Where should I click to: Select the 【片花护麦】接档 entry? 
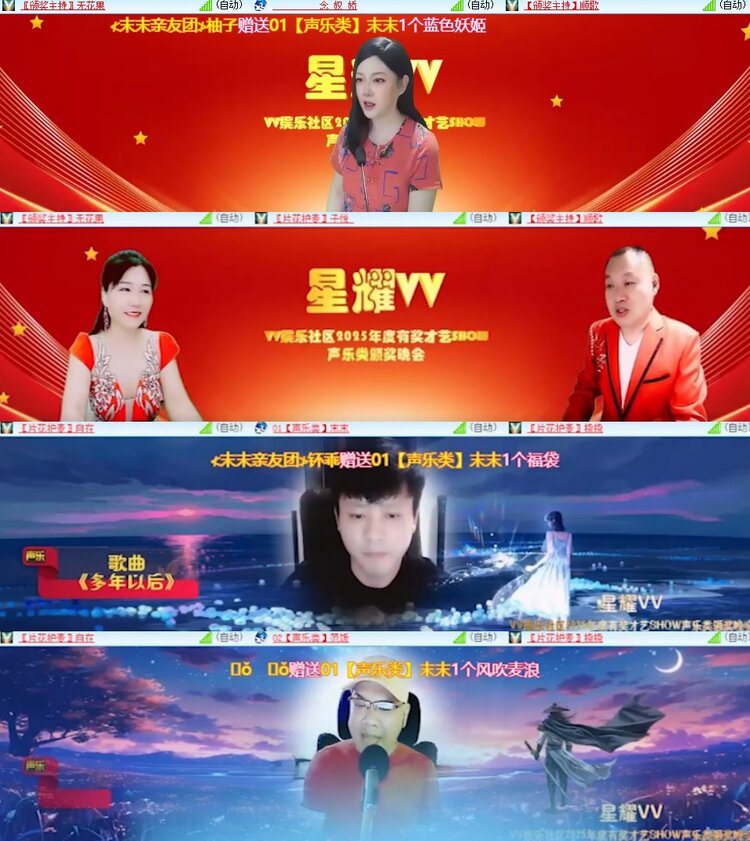point(565,429)
